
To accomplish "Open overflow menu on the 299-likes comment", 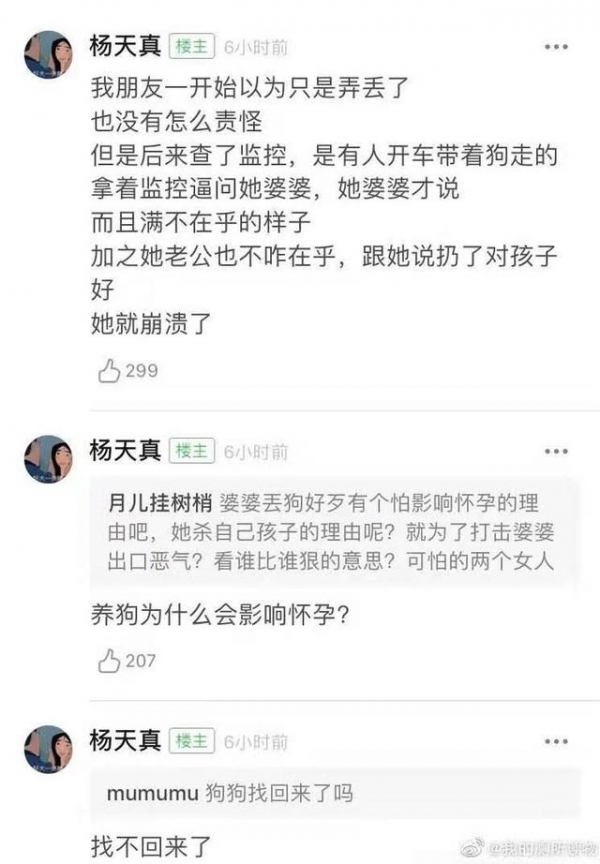I will click(556, 47).
